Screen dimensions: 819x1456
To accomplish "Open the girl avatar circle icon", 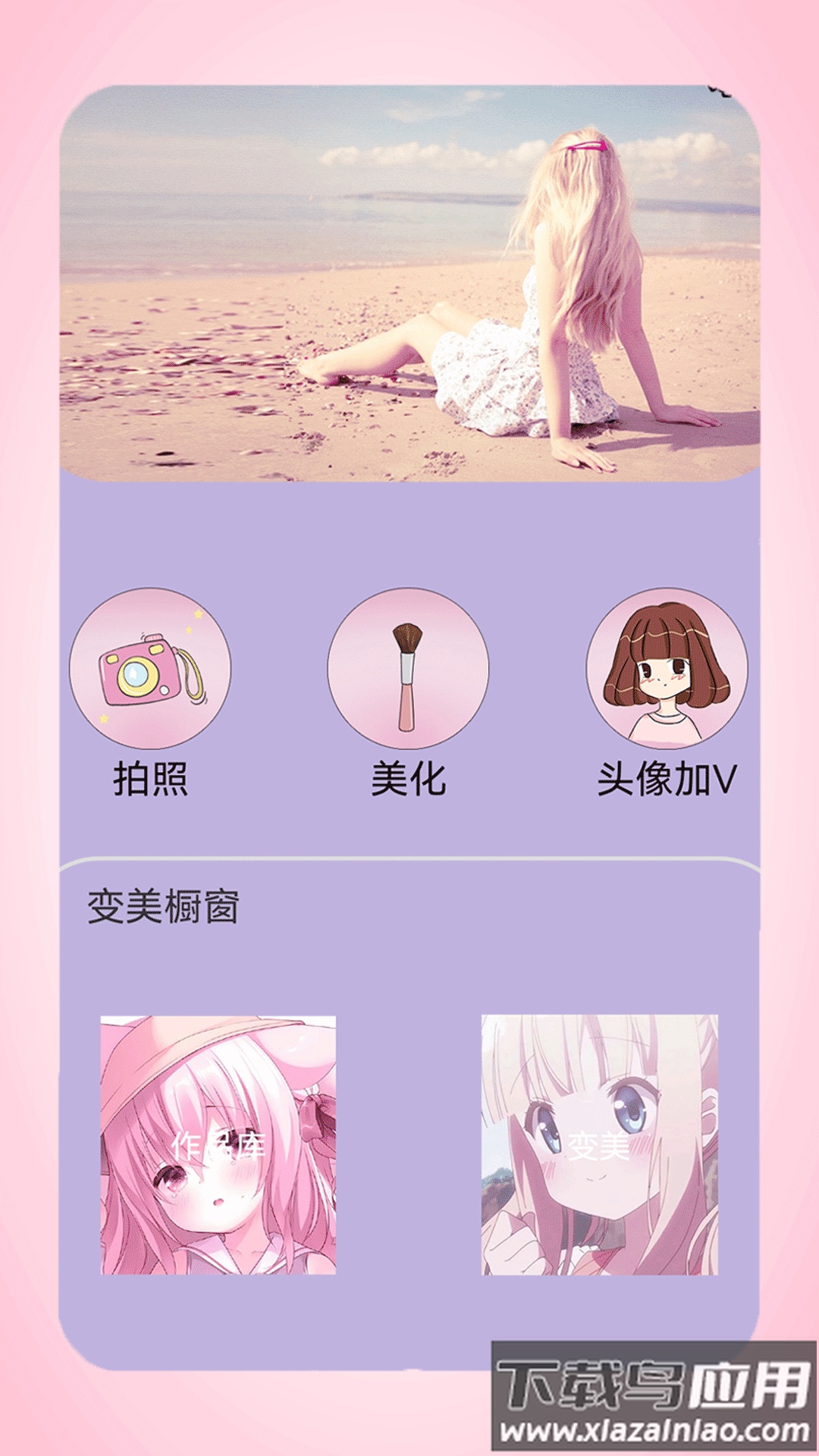I will pyautogui.click(x=667, y=671).
